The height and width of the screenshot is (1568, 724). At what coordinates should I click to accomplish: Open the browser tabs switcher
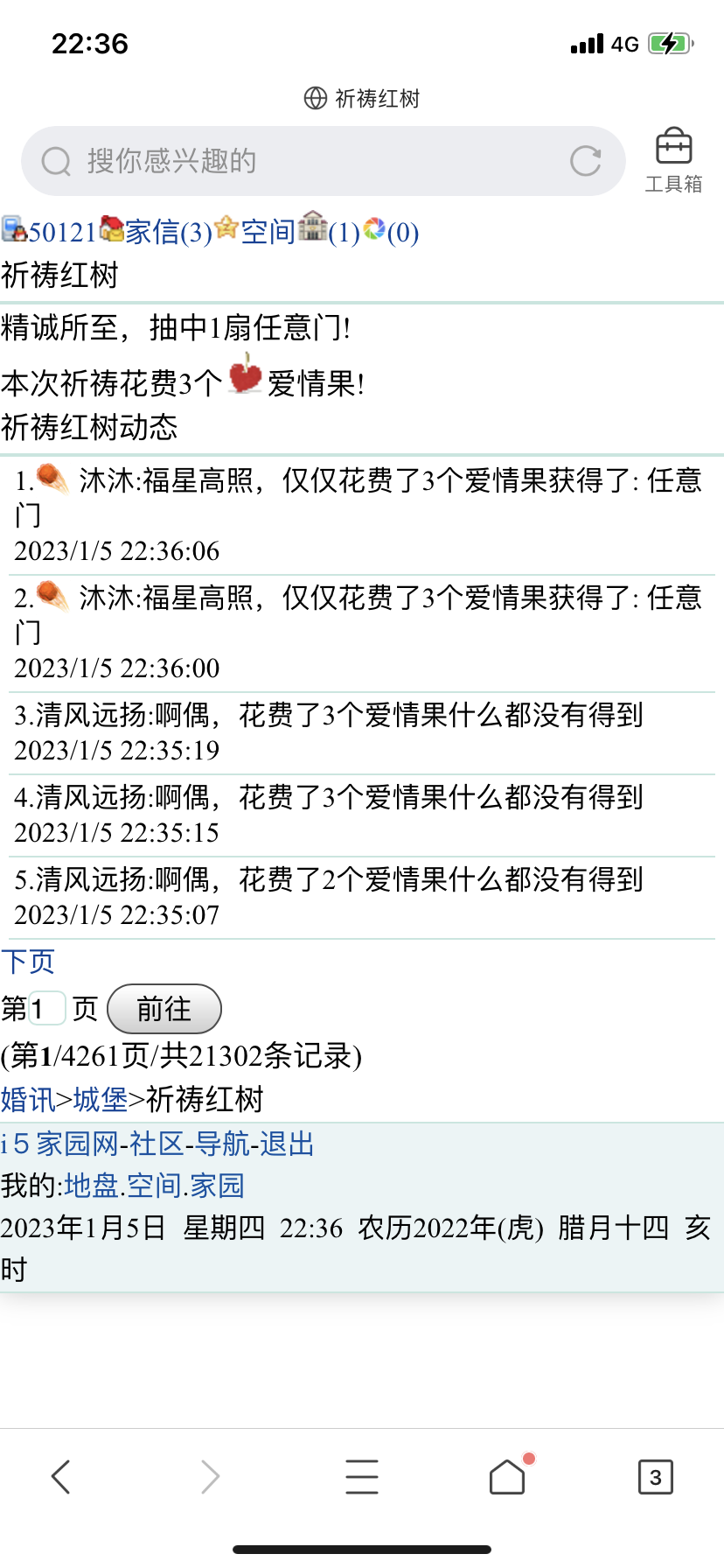(656, 1477)
